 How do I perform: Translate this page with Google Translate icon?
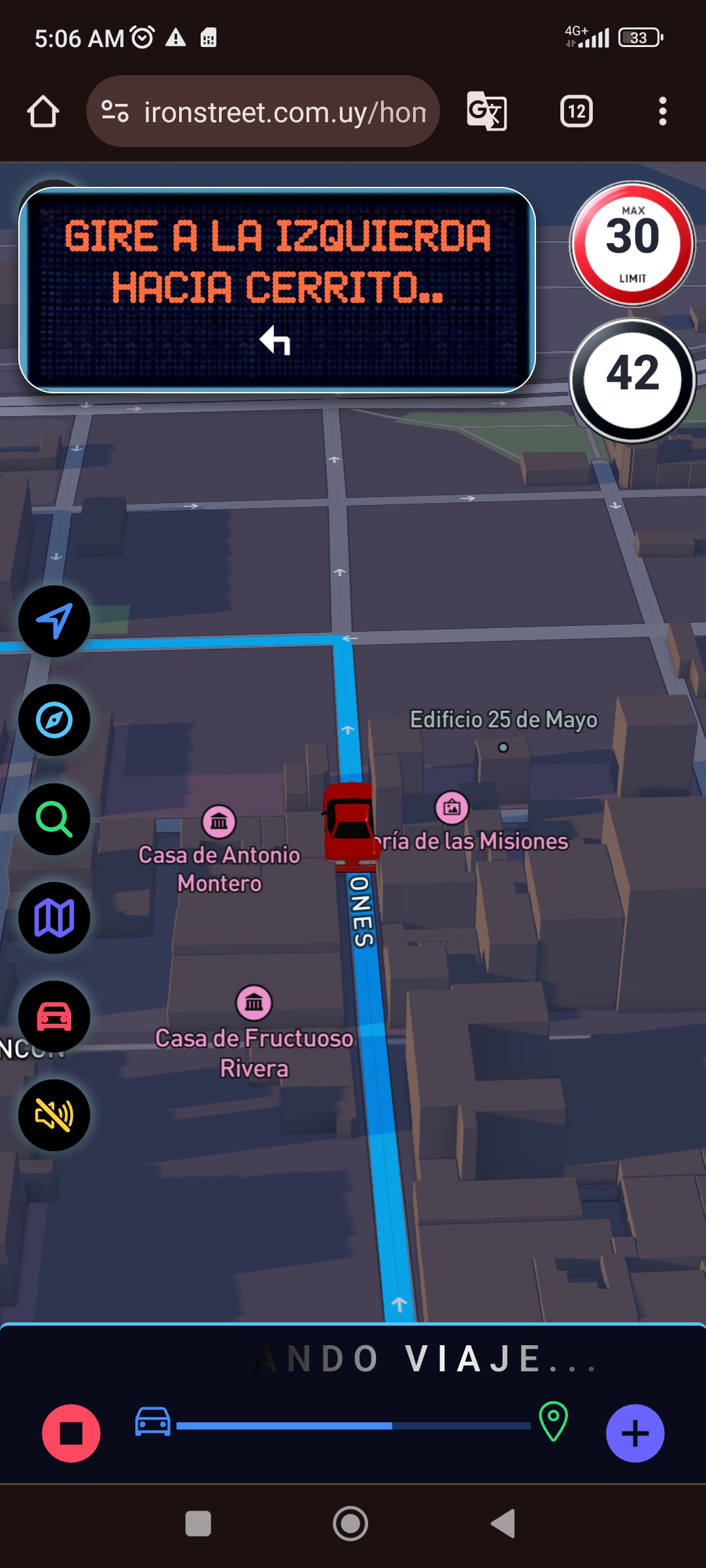point(487,112)
